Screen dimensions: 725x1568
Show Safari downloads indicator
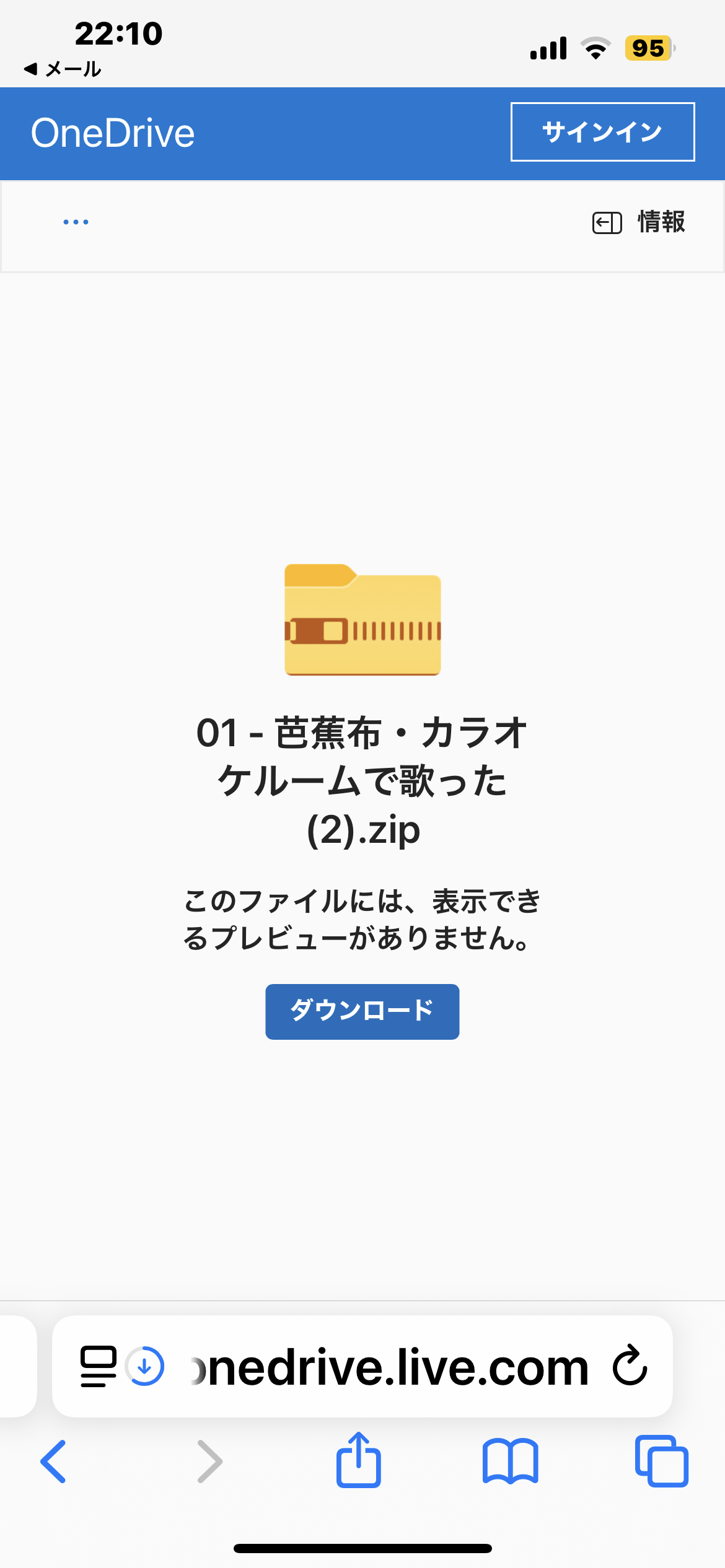tap(145, 1366)
